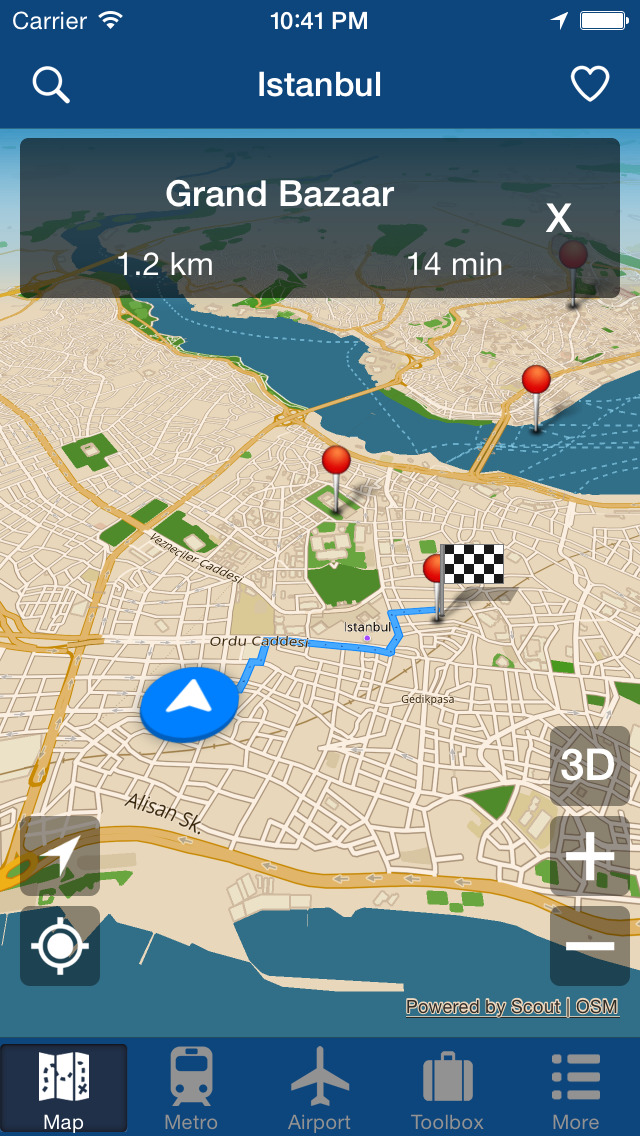Open the Powered by Scout | OSM link
Screen dimensions: 640x1136
click(512, 1007)
